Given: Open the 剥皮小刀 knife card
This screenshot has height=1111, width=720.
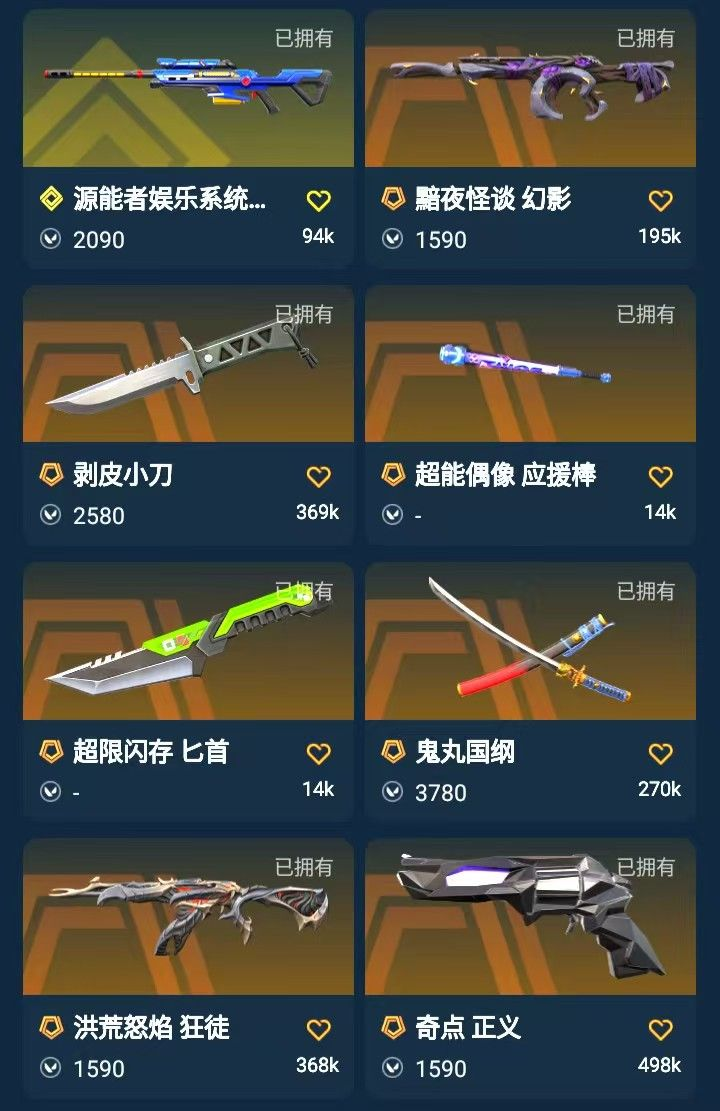Looking at the screenshot, I should (189, 414).
